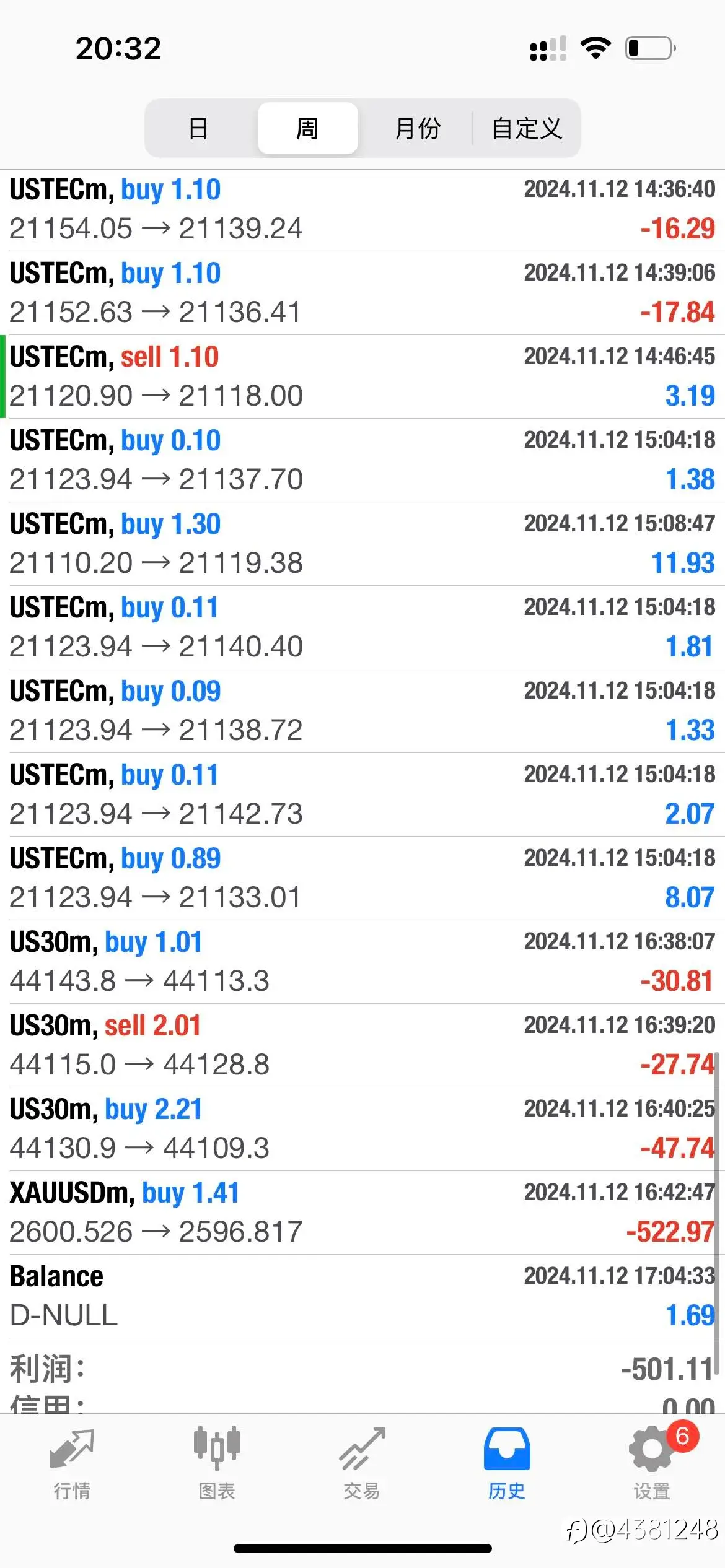
Task: Select the 周 period segment
Action: coord(307,129)
